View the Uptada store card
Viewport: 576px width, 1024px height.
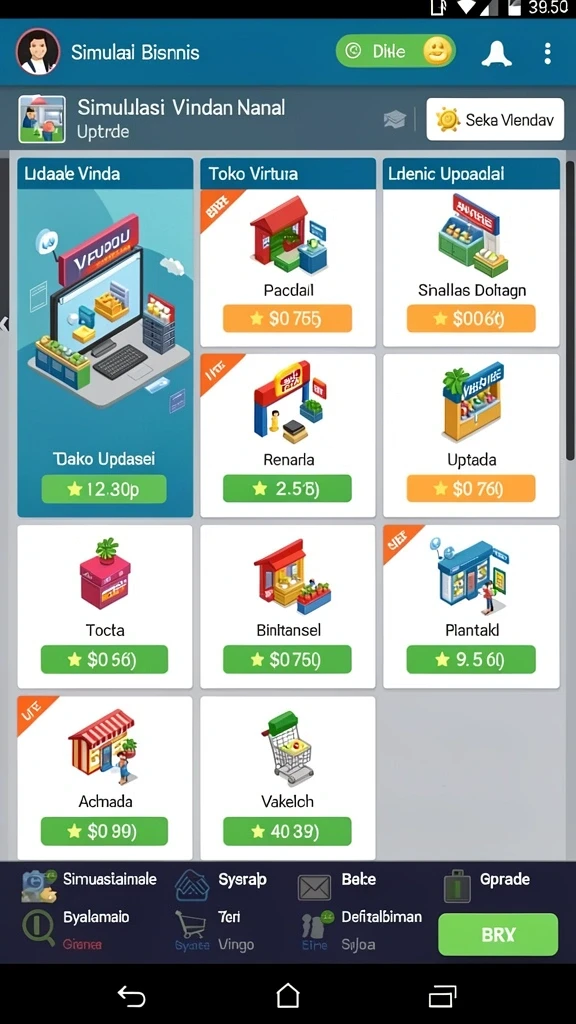coord(471,436)
